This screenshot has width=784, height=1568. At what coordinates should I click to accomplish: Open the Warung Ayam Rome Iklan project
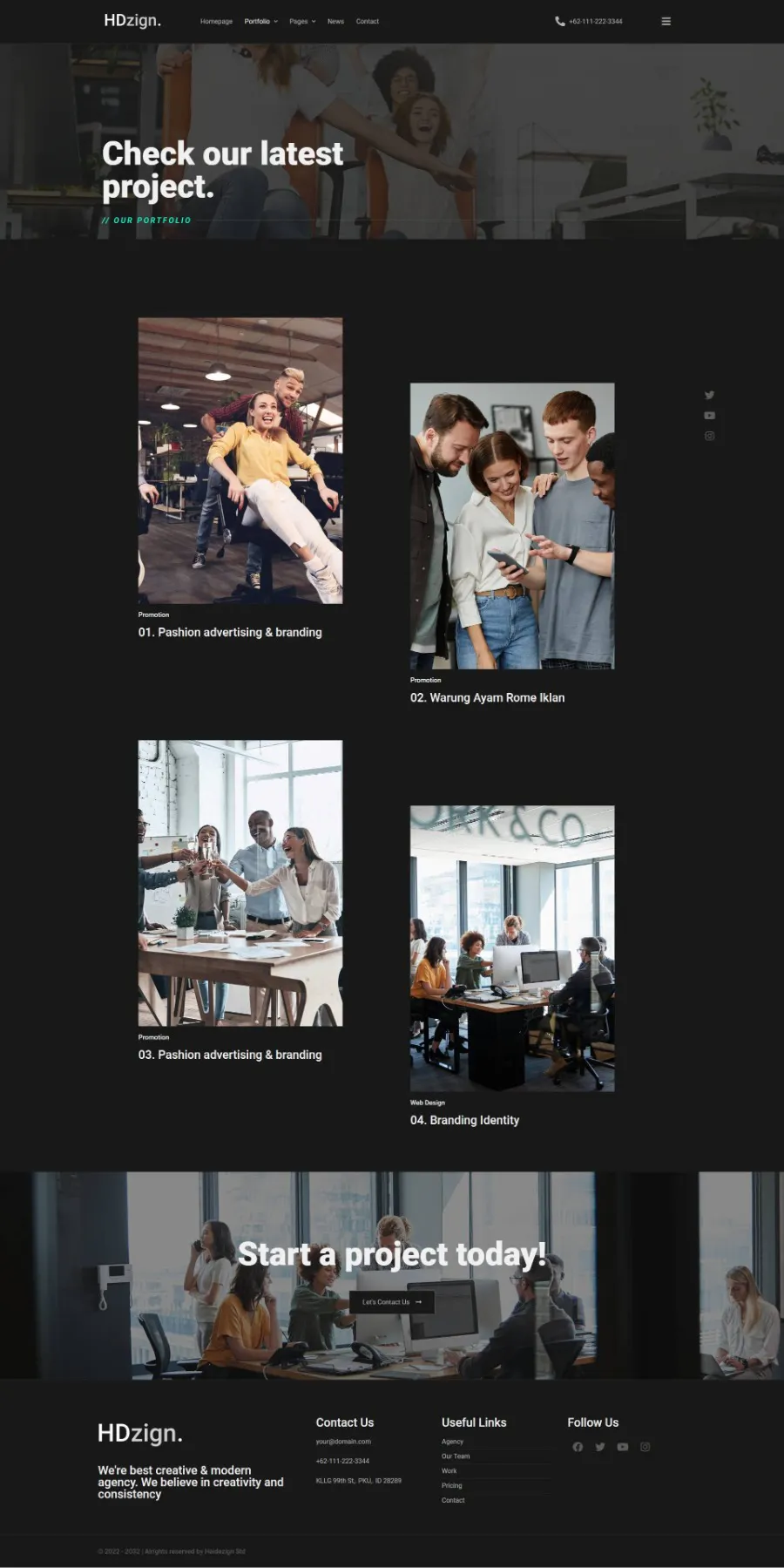pyautogui.click(x=487, y=697)
